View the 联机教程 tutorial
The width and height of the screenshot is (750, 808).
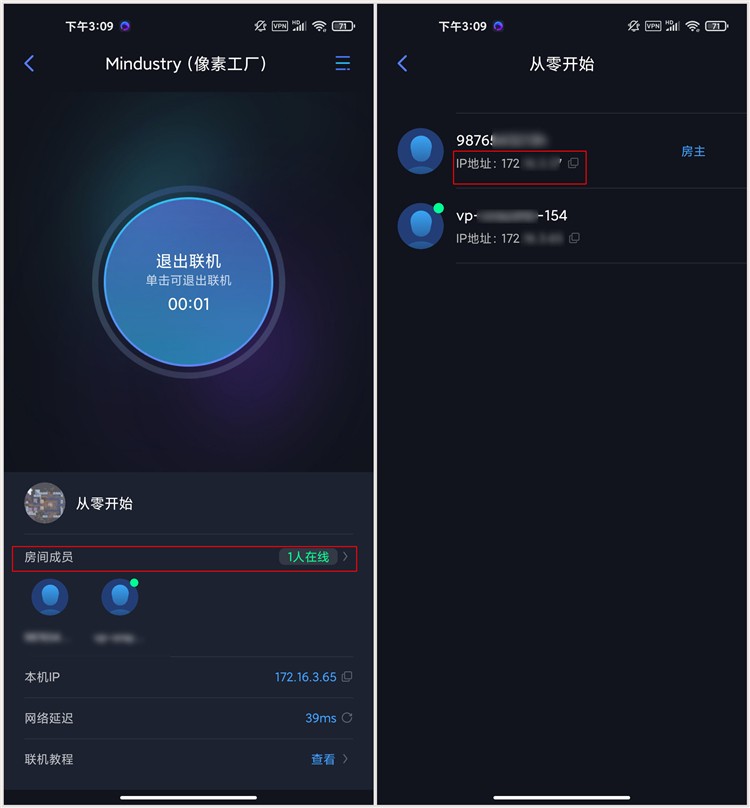click(329, 759)
